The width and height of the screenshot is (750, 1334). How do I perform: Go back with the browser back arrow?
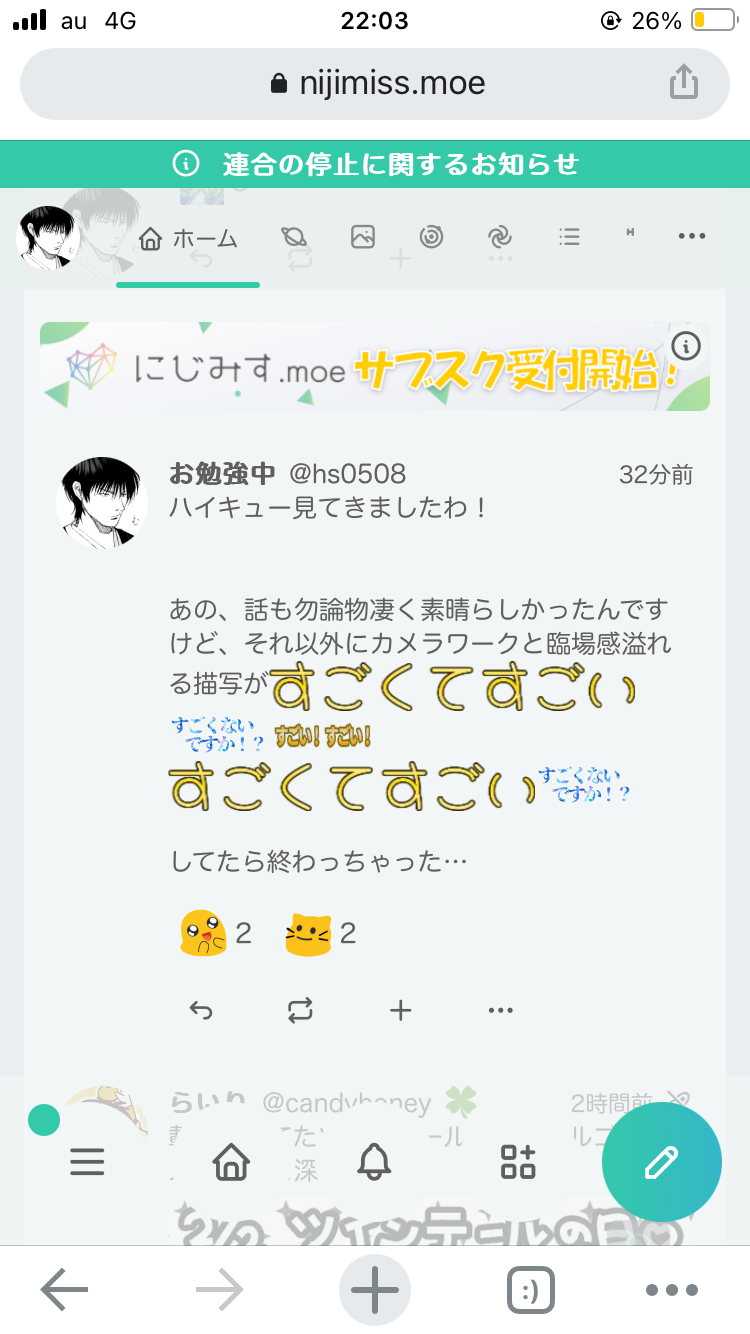coord(65,1291)
